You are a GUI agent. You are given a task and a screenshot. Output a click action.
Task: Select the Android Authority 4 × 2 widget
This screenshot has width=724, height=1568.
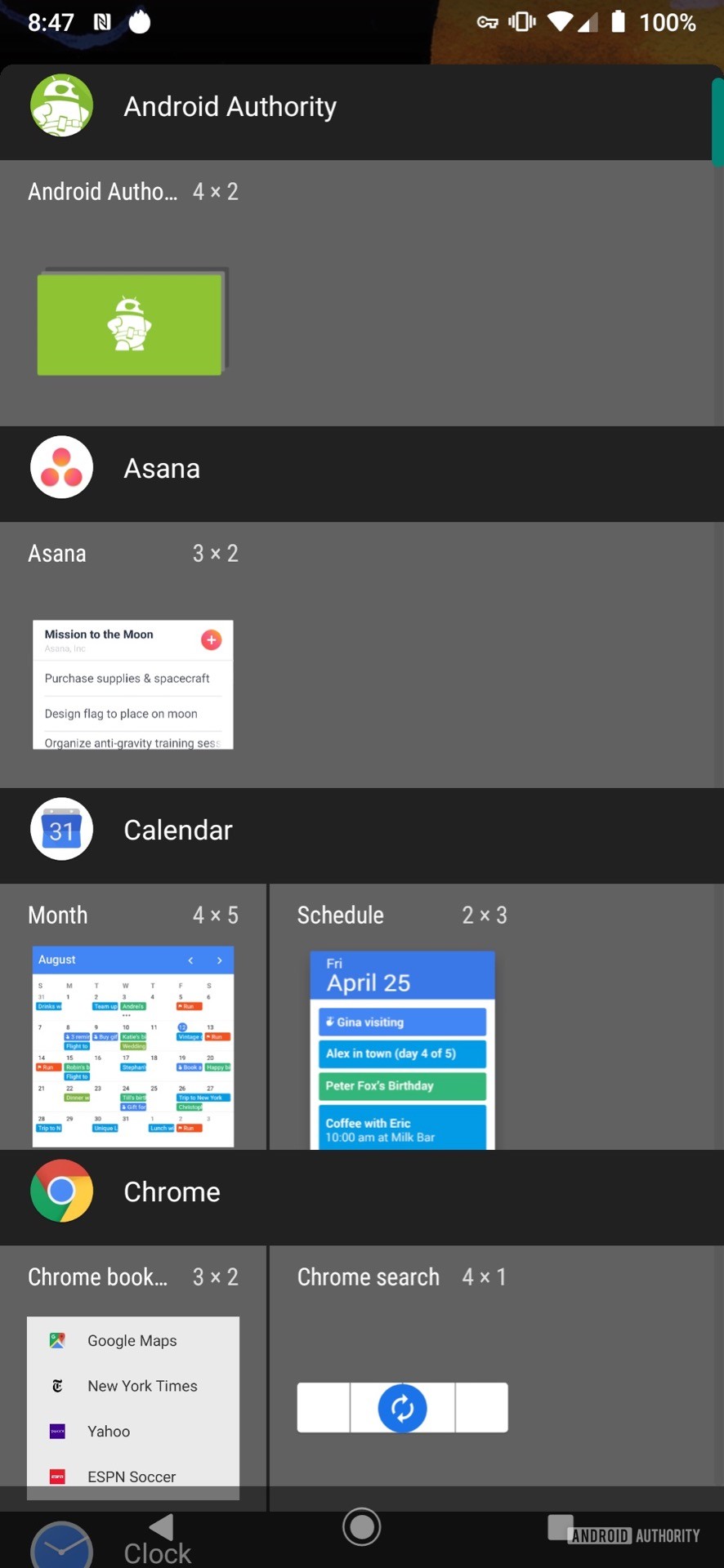[x=131, y=324]
